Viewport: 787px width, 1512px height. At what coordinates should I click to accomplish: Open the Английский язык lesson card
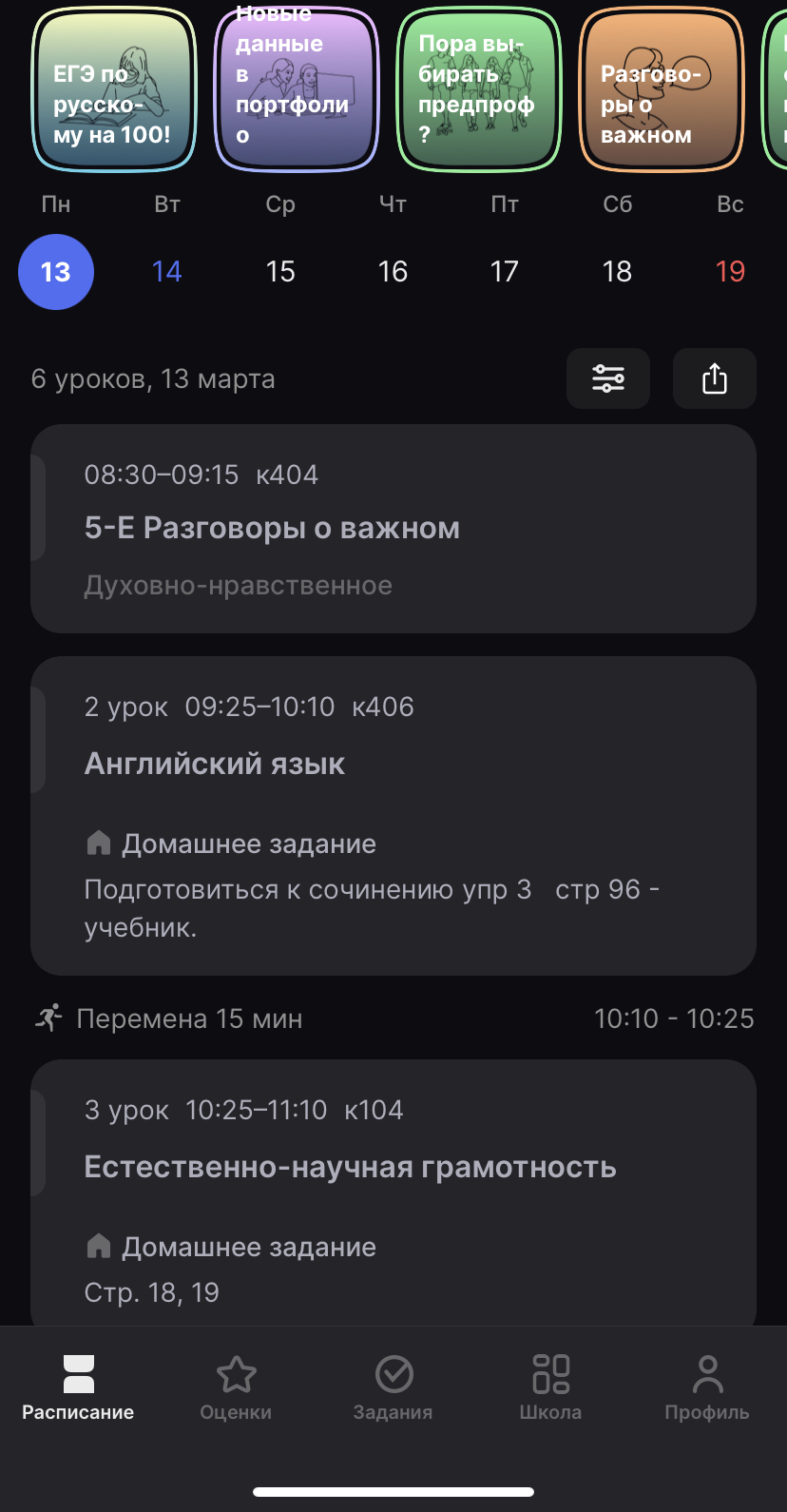(x=393, y=764)
